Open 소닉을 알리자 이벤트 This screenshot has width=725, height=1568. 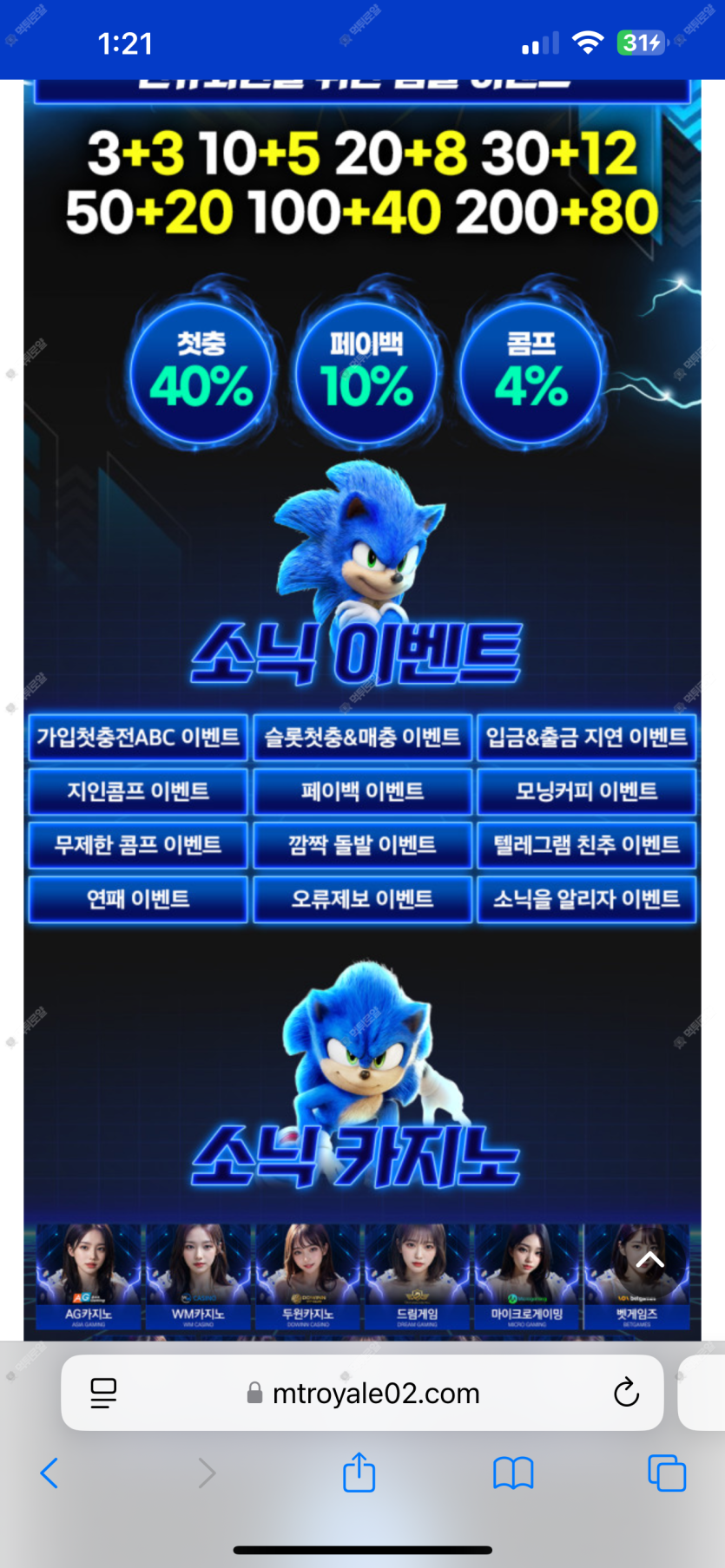click(x=586, y=899)
